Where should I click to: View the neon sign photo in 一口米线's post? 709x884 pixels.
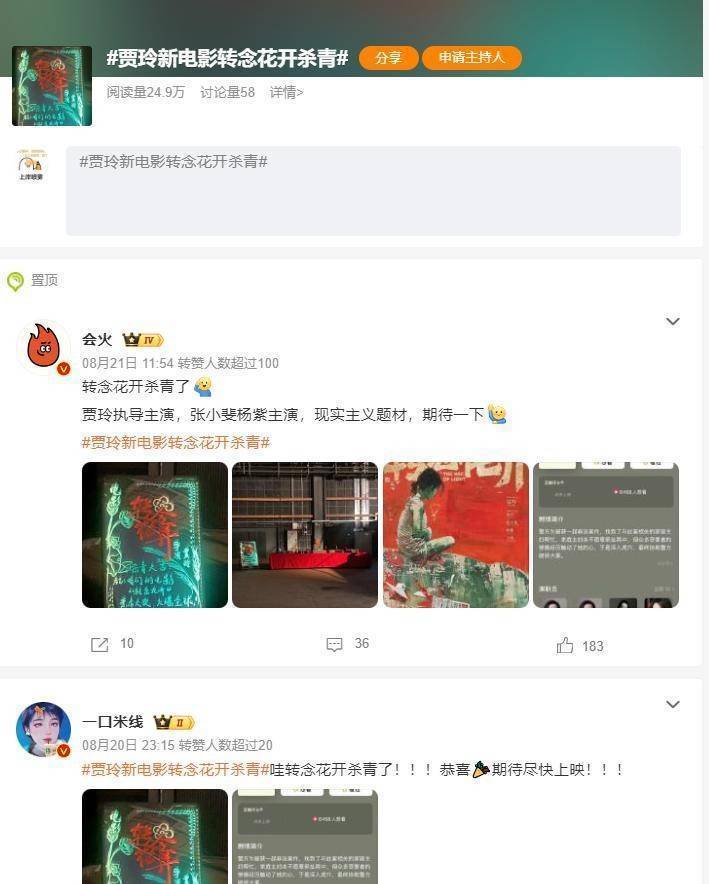point(155,836)
